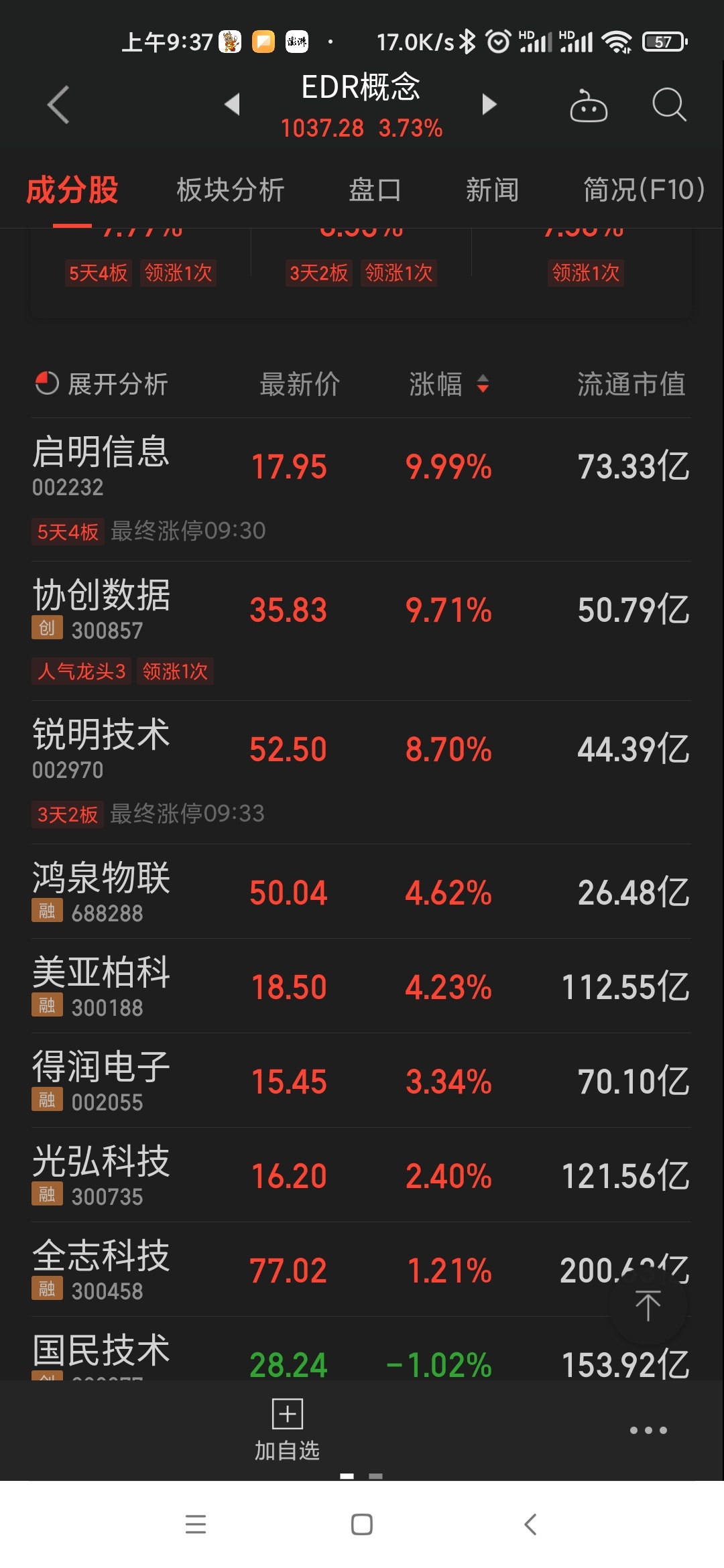Open the 简况(F10) tab
This screenshot has width=724, height=1568.
[644, 190]
